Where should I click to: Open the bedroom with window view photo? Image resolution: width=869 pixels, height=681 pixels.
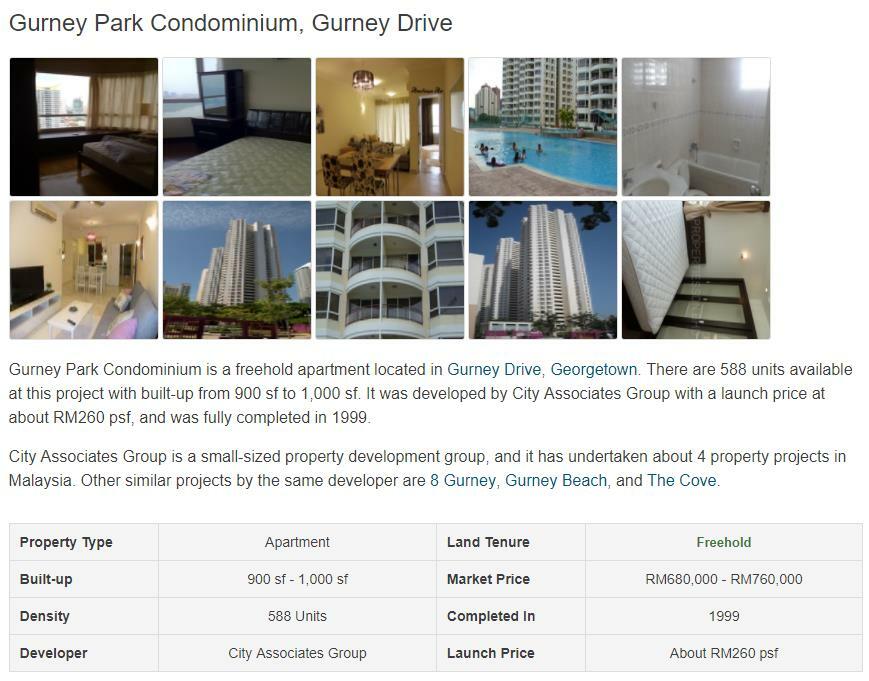(x=84, y=127)
